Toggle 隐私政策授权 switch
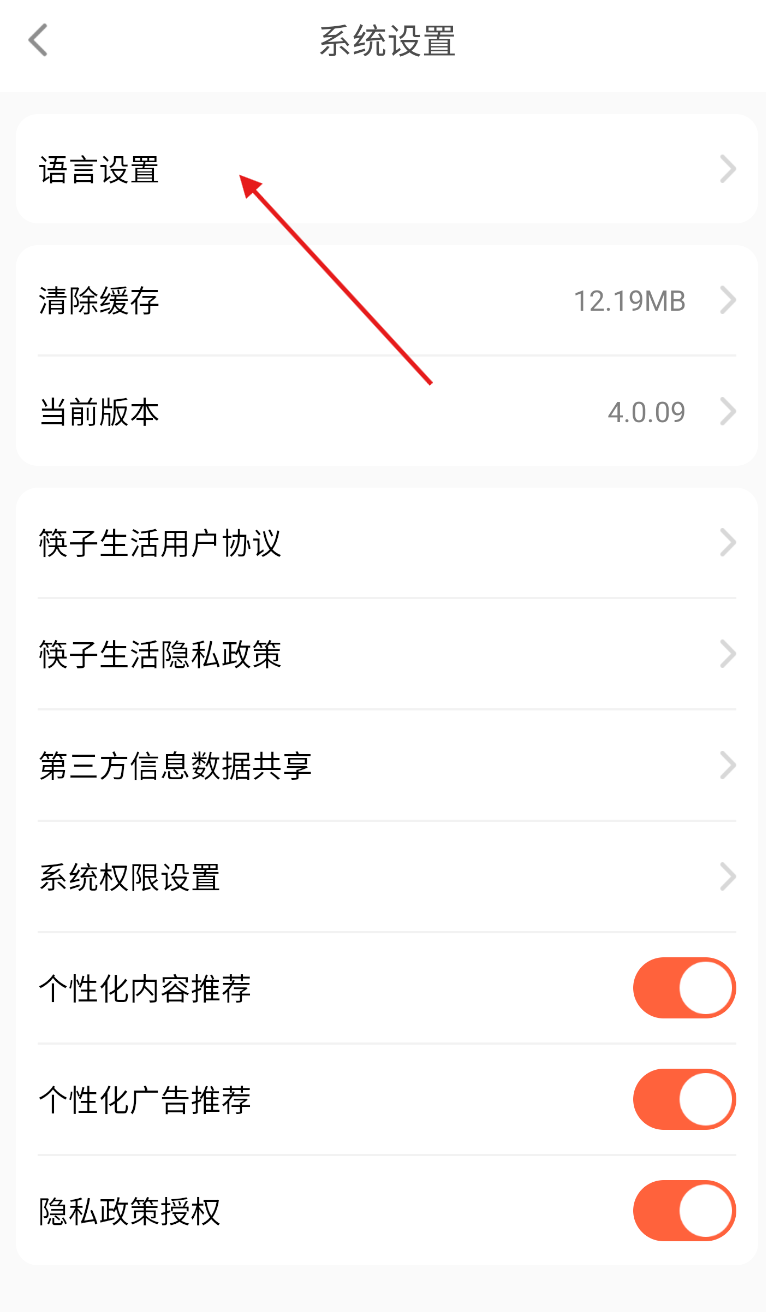This screenshot has width=766, height=1312. tap(684, 1211)
